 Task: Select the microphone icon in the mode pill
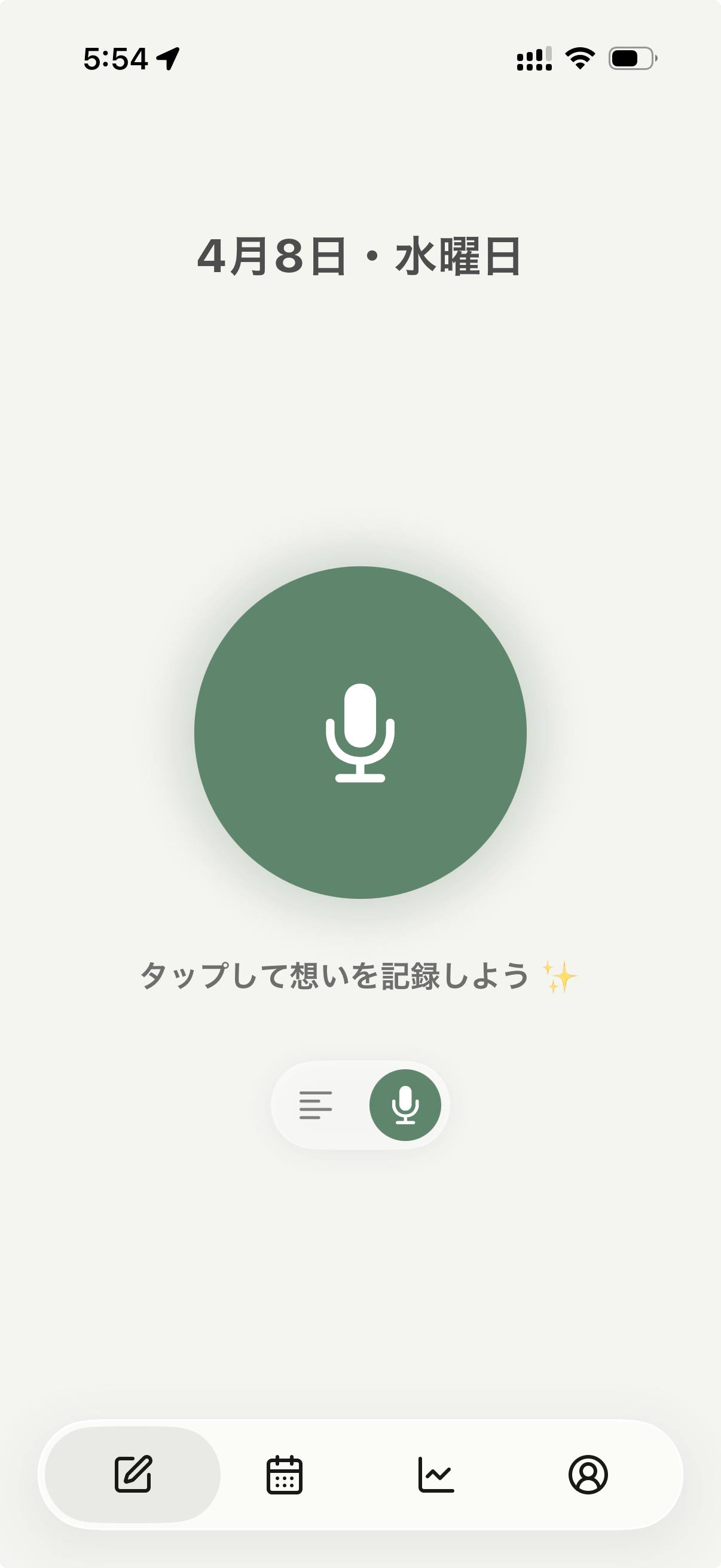(407, 1106)
